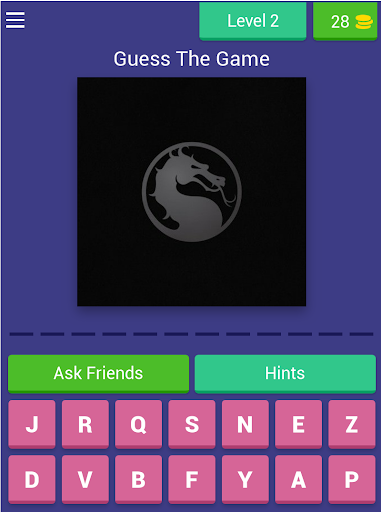381x512 pixels.
Task: Choose the letter Z tile
Action: (x=352, y=424)
